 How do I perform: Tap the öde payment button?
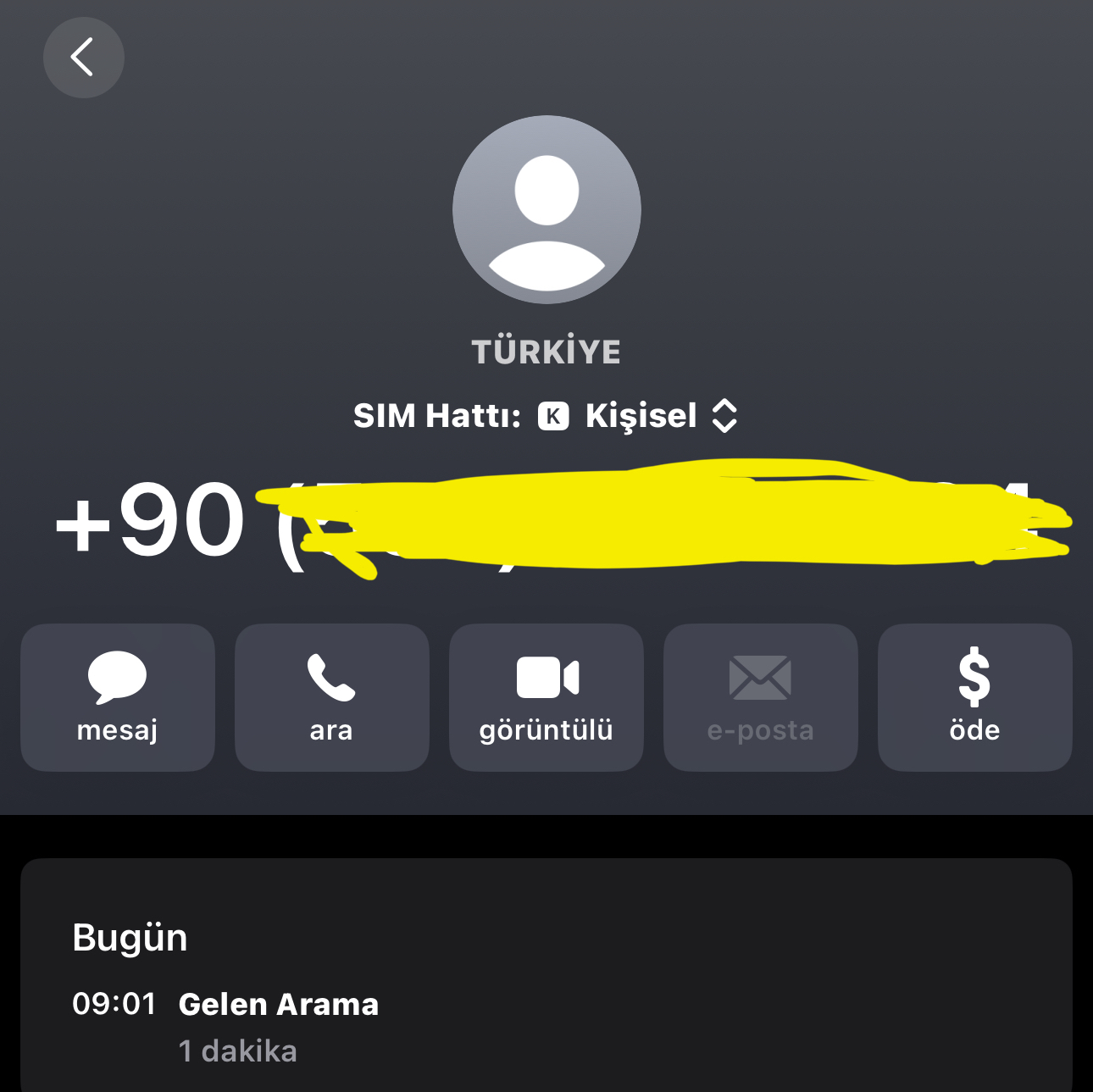click(x=974, y=697)
